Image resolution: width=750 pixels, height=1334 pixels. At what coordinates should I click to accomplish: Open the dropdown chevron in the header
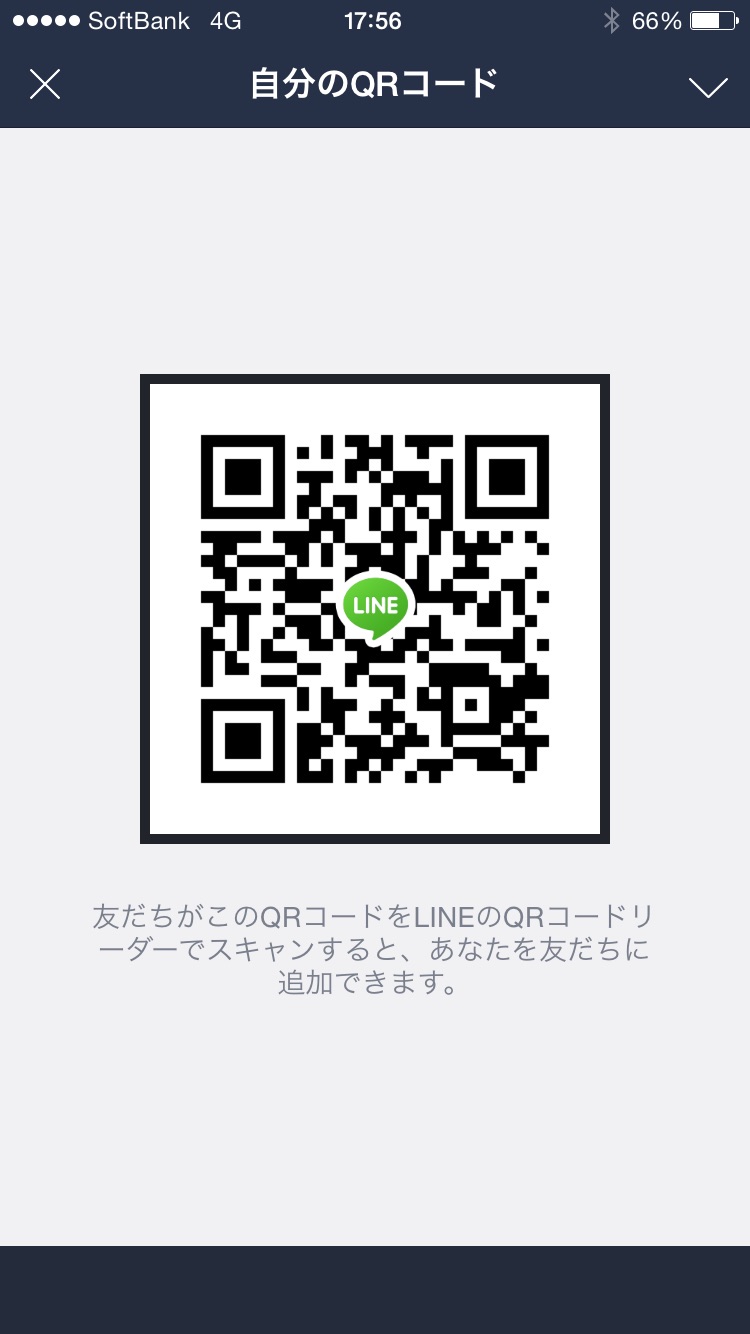point(708,88)
